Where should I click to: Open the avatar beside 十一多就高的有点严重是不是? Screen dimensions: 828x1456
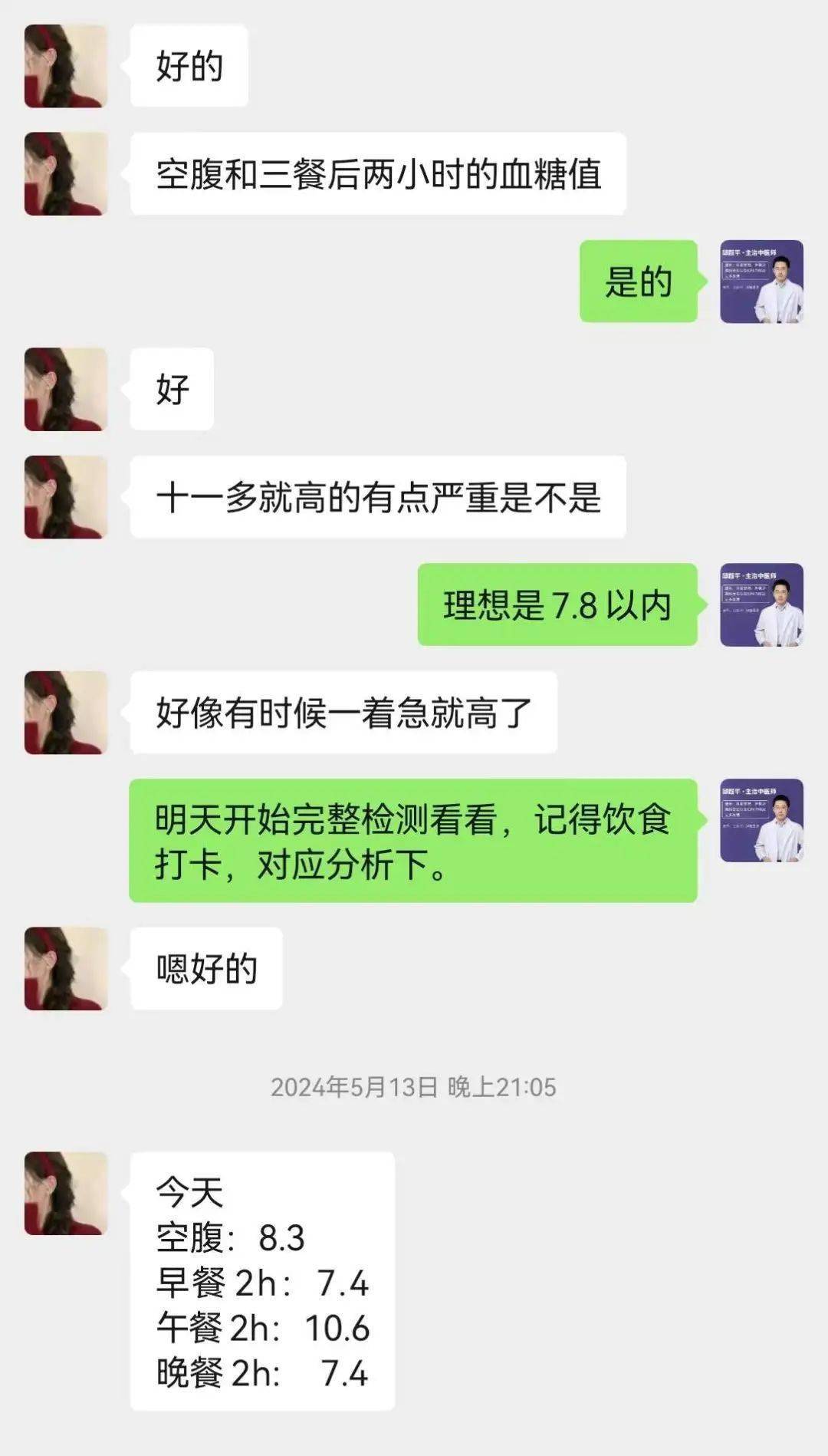tap(66, 497)
